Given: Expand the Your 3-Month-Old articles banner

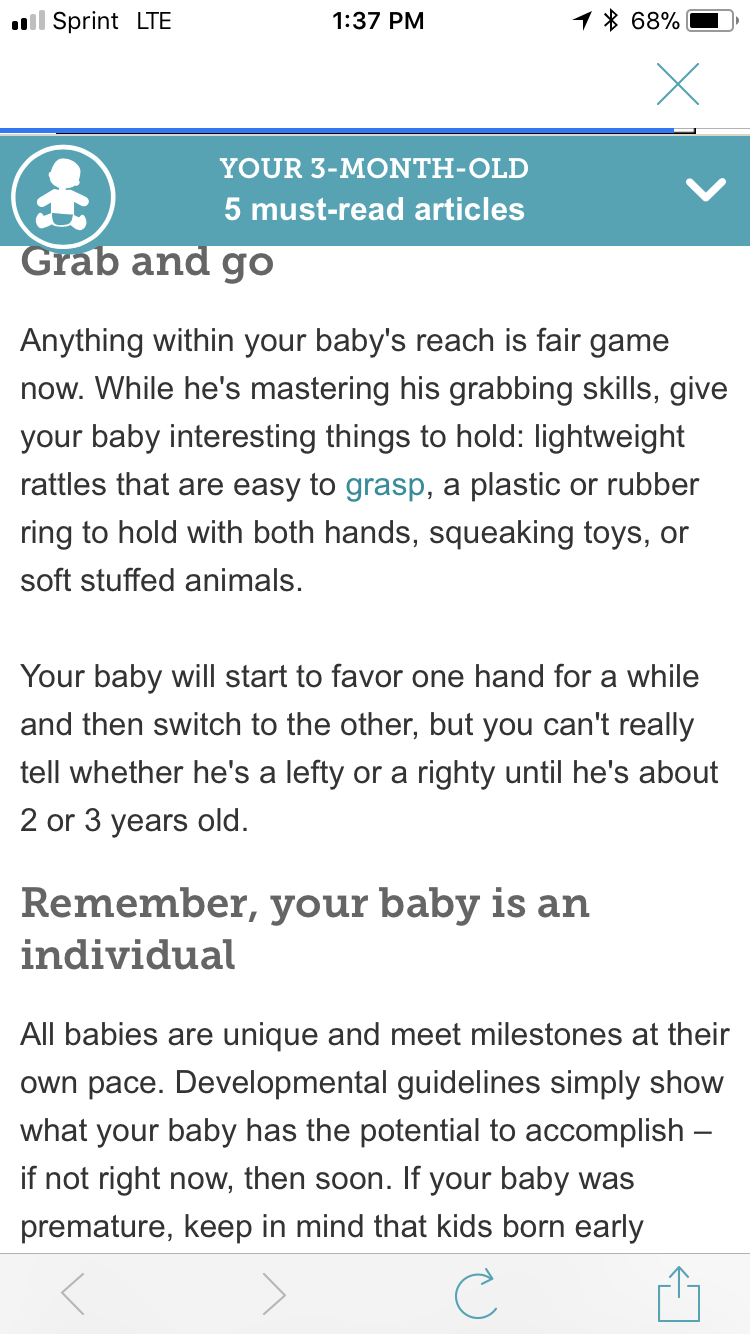Looking at the screenshot, I should pos(706,189).
